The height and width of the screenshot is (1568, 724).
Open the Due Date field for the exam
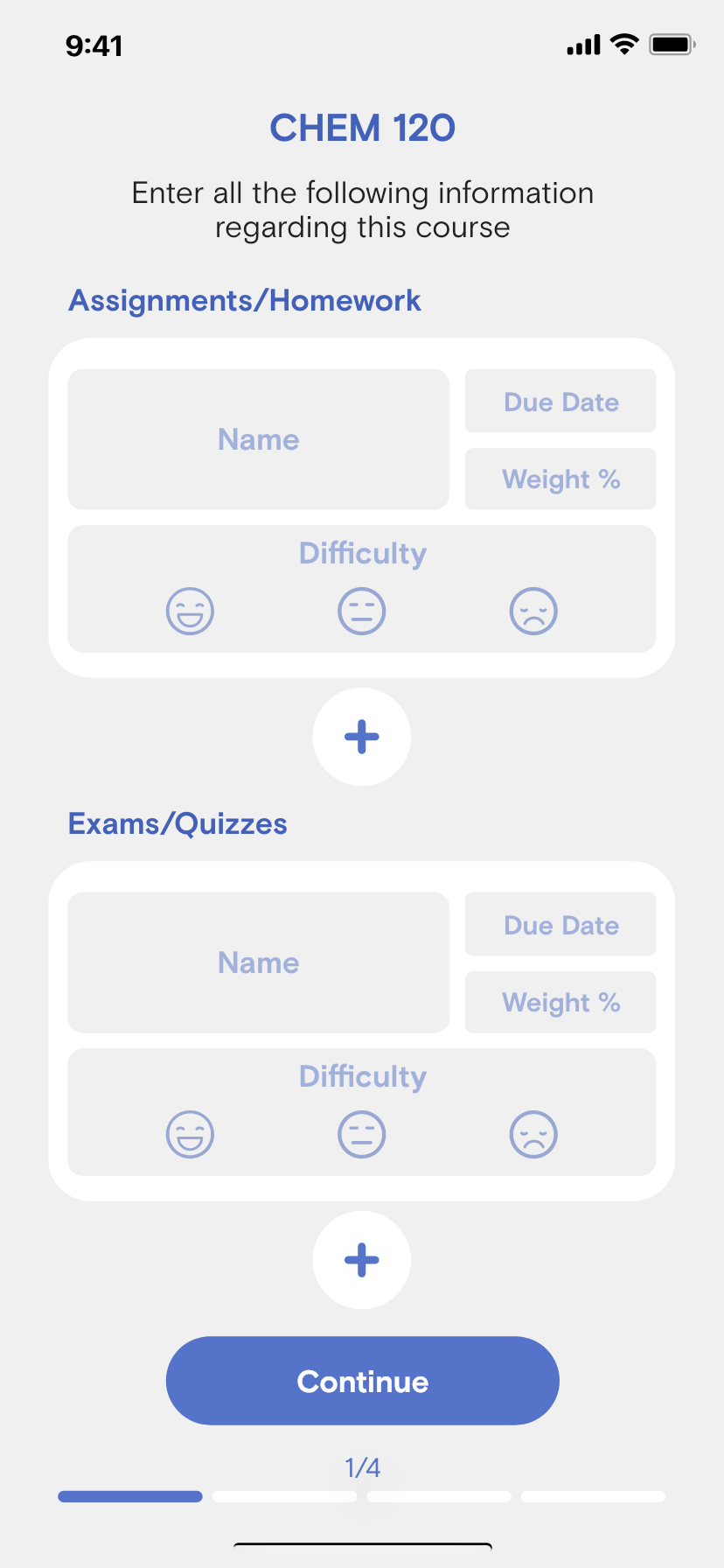click(560, 925)
